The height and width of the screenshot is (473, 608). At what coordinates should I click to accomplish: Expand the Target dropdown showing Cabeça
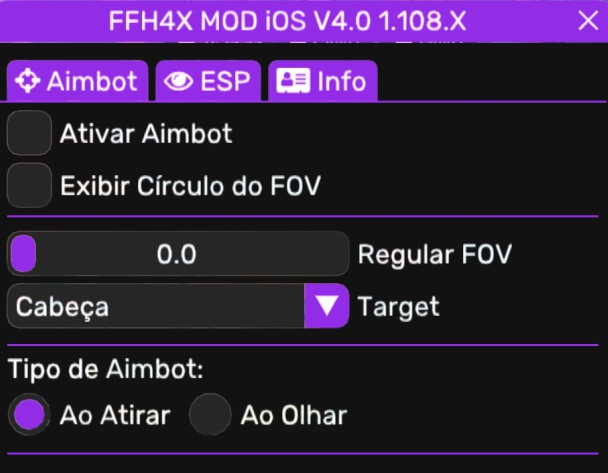click(x=325, y=306)
